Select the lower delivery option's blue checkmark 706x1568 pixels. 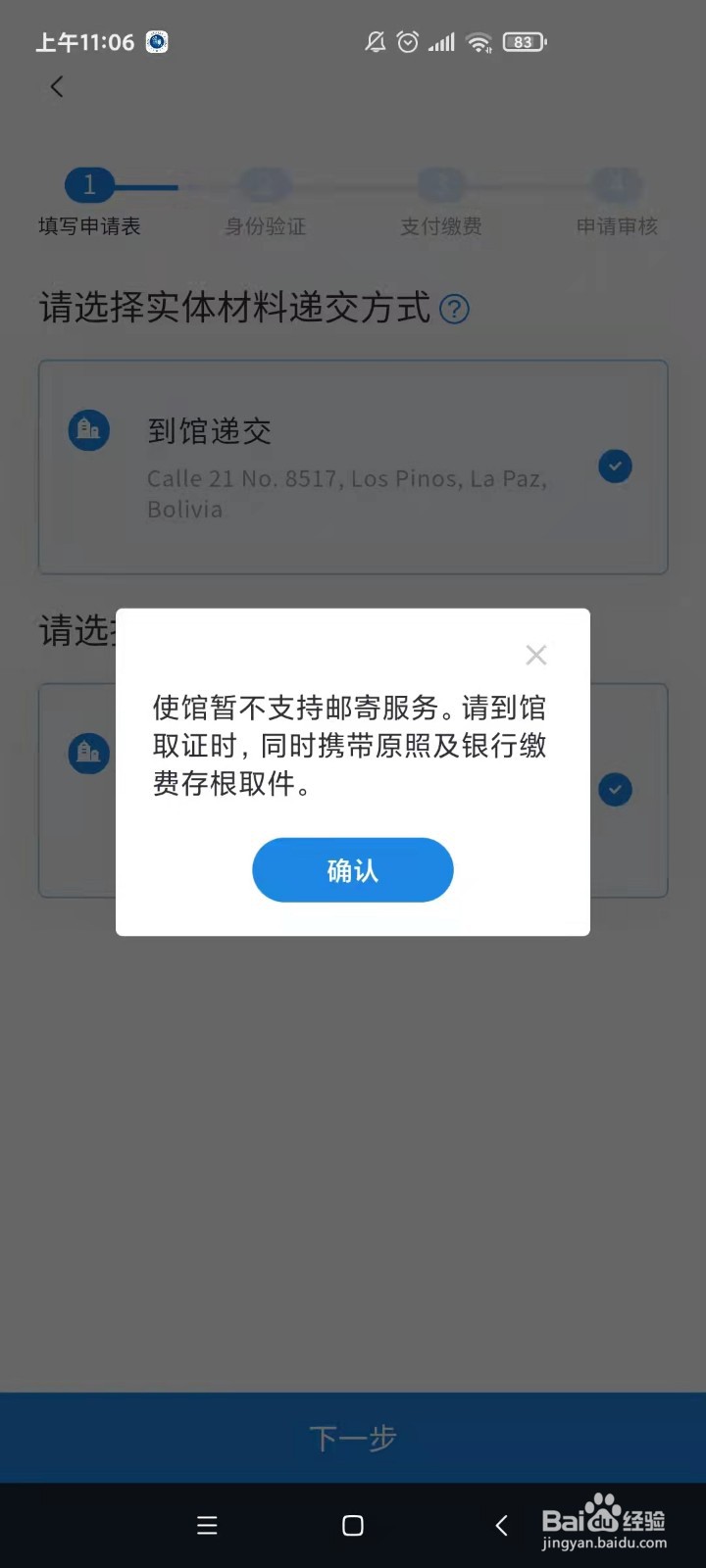tap(615, 789)
